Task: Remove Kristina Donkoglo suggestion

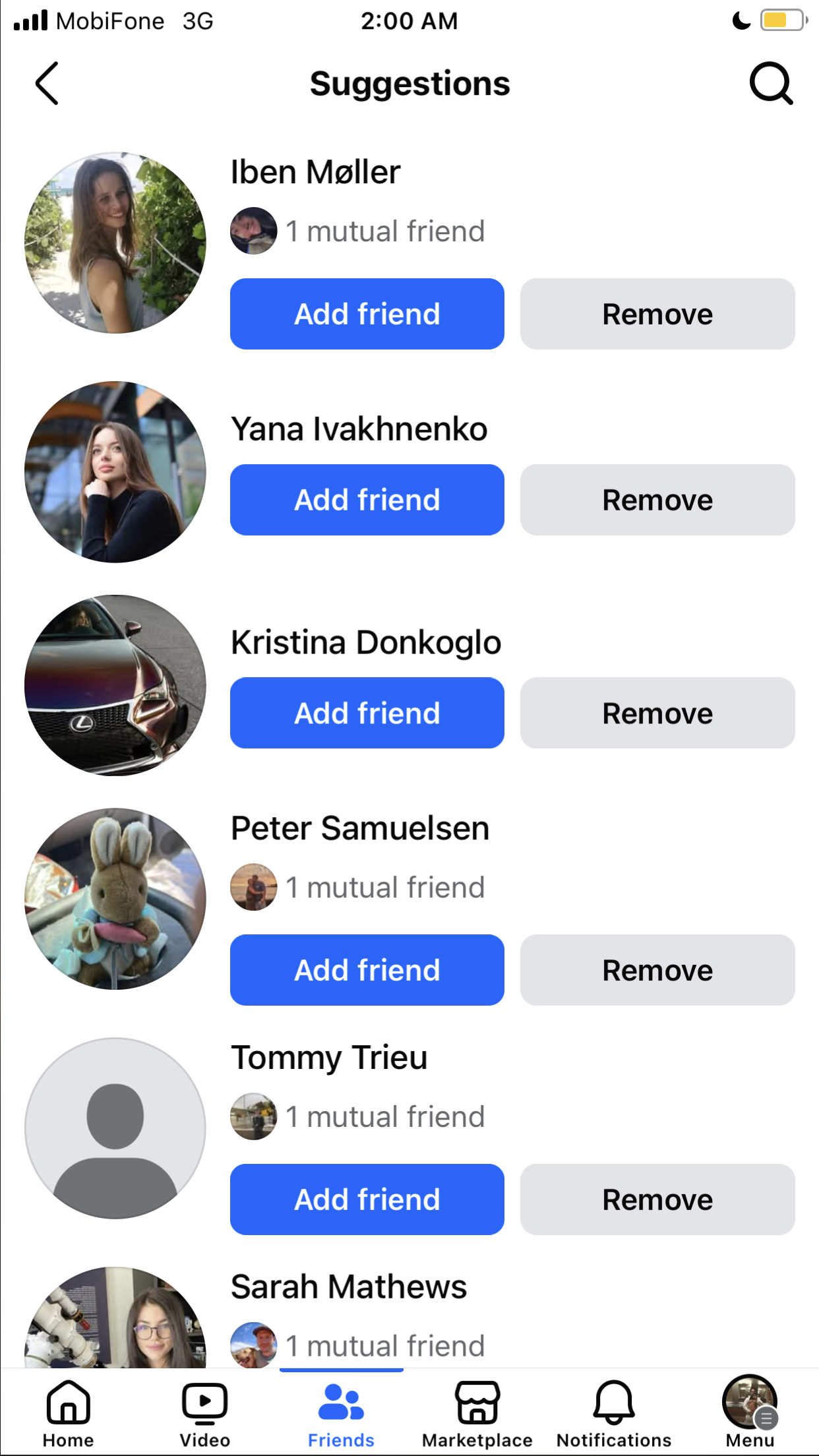Action: (657, 713)
